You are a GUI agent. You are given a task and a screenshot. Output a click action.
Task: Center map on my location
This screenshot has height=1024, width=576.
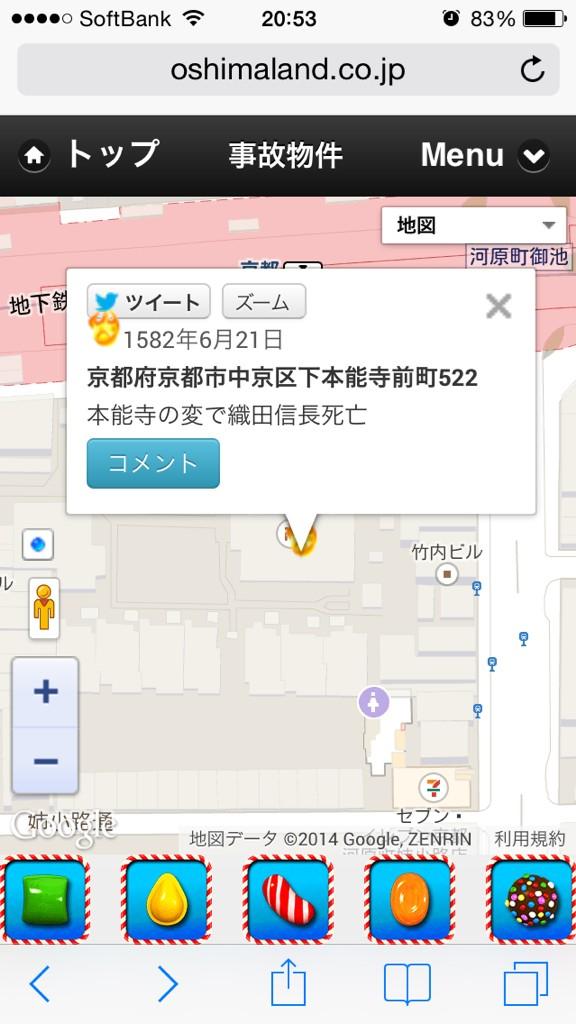coord(38,545)
